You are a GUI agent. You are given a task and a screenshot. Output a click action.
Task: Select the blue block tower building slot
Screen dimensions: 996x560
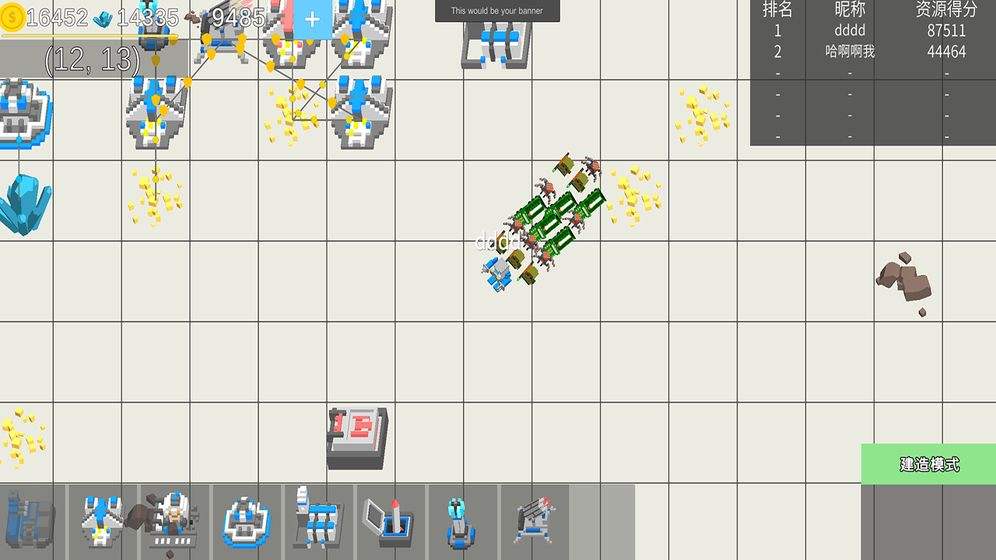[316, 518]
